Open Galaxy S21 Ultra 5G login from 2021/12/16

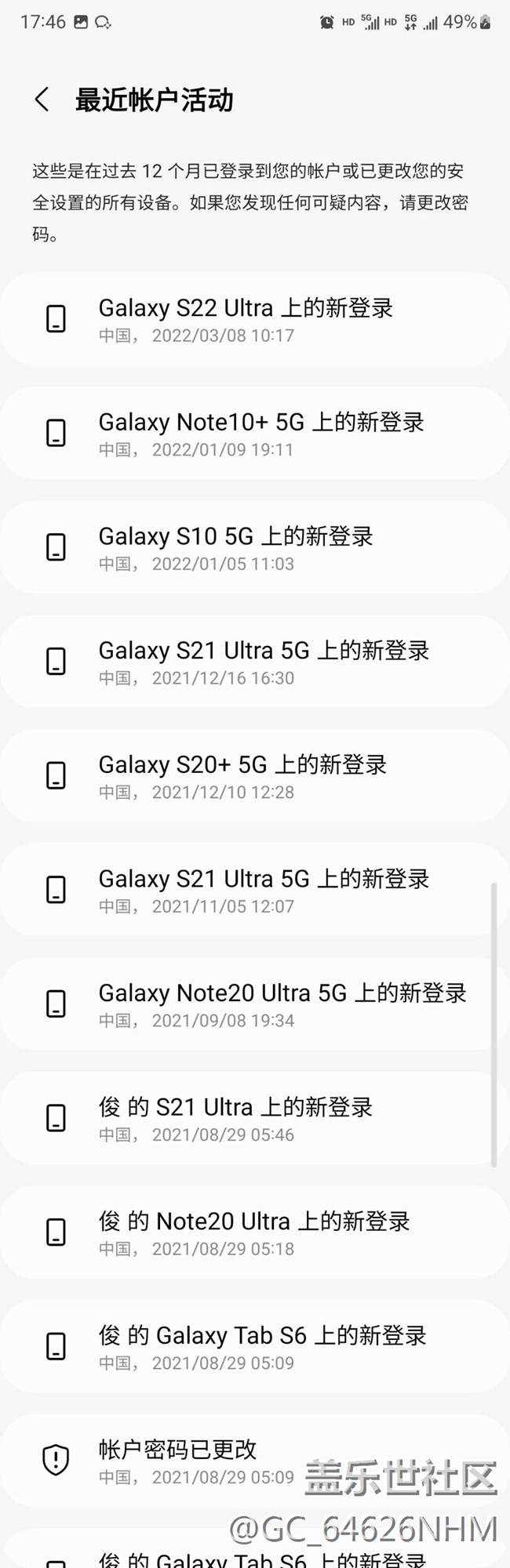[x=254, y=662]
